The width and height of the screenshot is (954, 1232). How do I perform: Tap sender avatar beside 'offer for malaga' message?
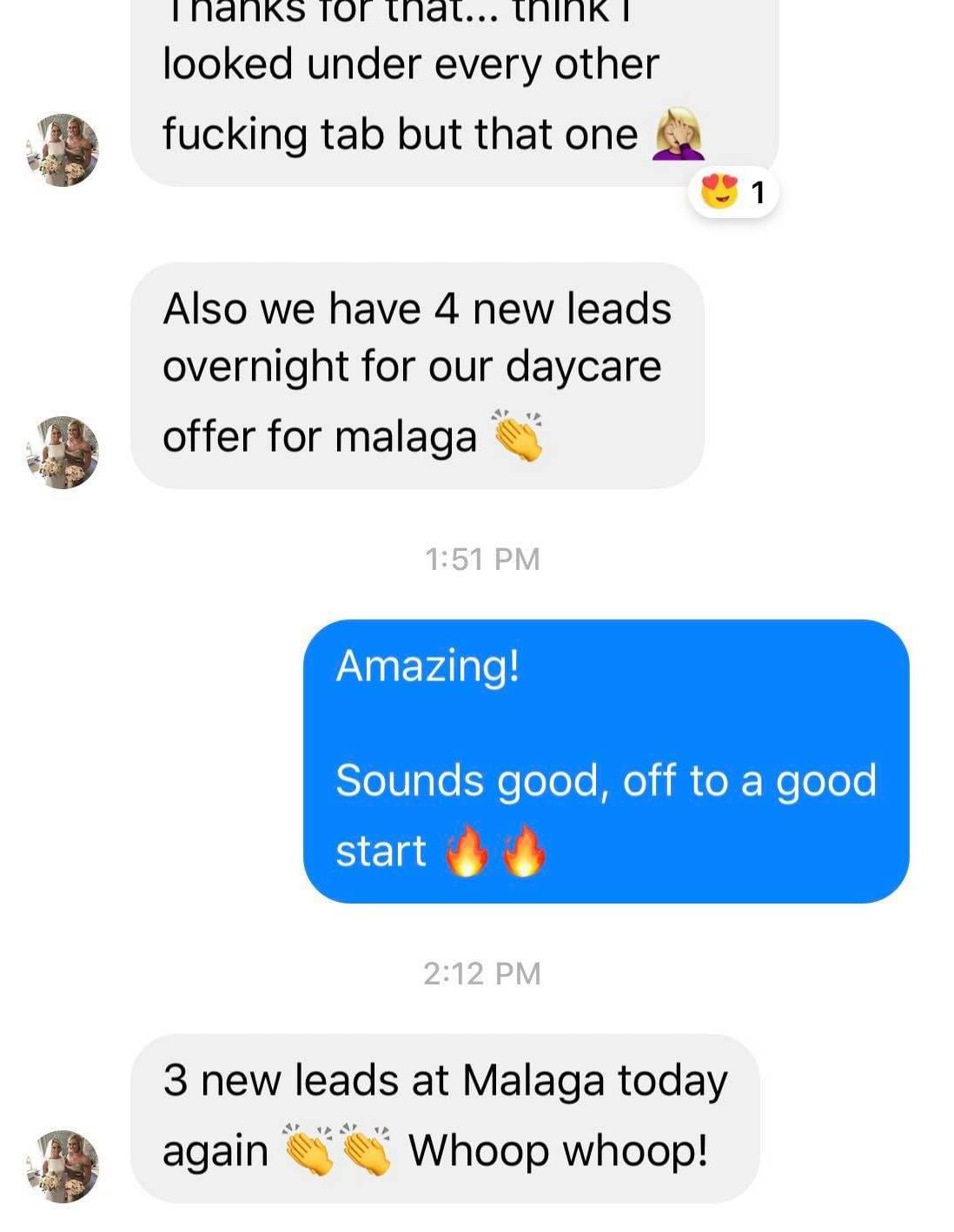(x=63, y=452)
